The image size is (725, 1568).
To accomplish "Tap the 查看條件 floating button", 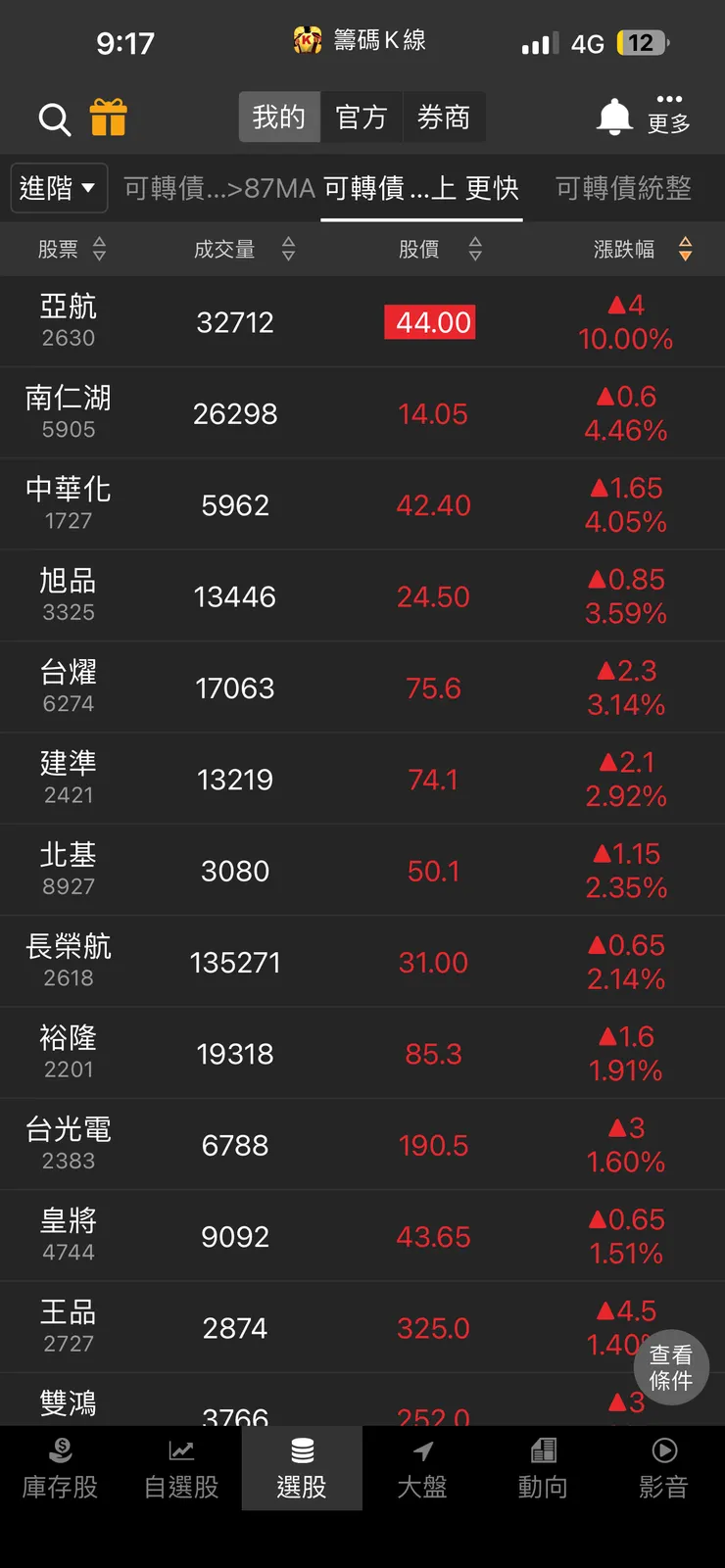I will 671,1368.
